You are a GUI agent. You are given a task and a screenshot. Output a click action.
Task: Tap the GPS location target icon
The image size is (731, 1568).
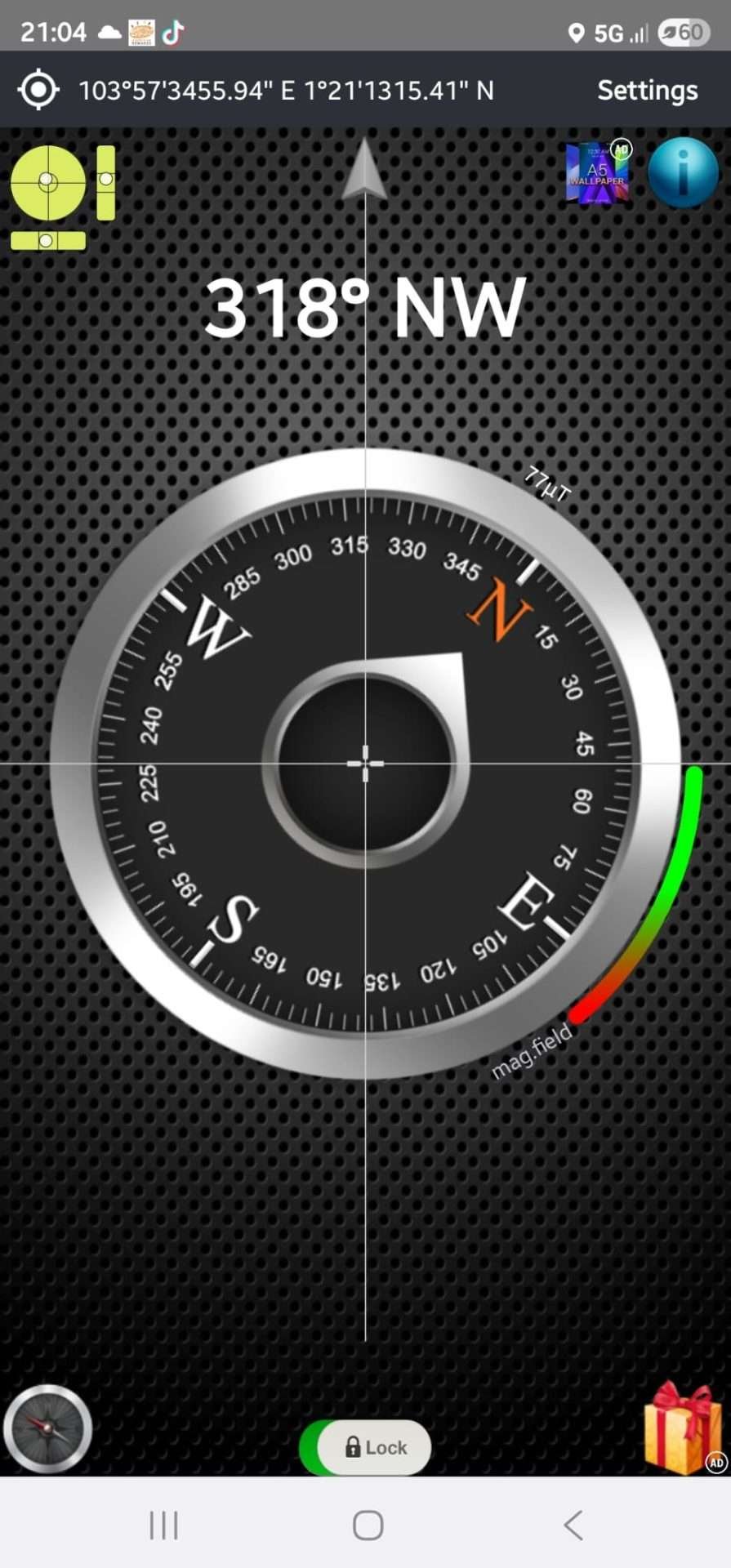click(x=38, y=90)
